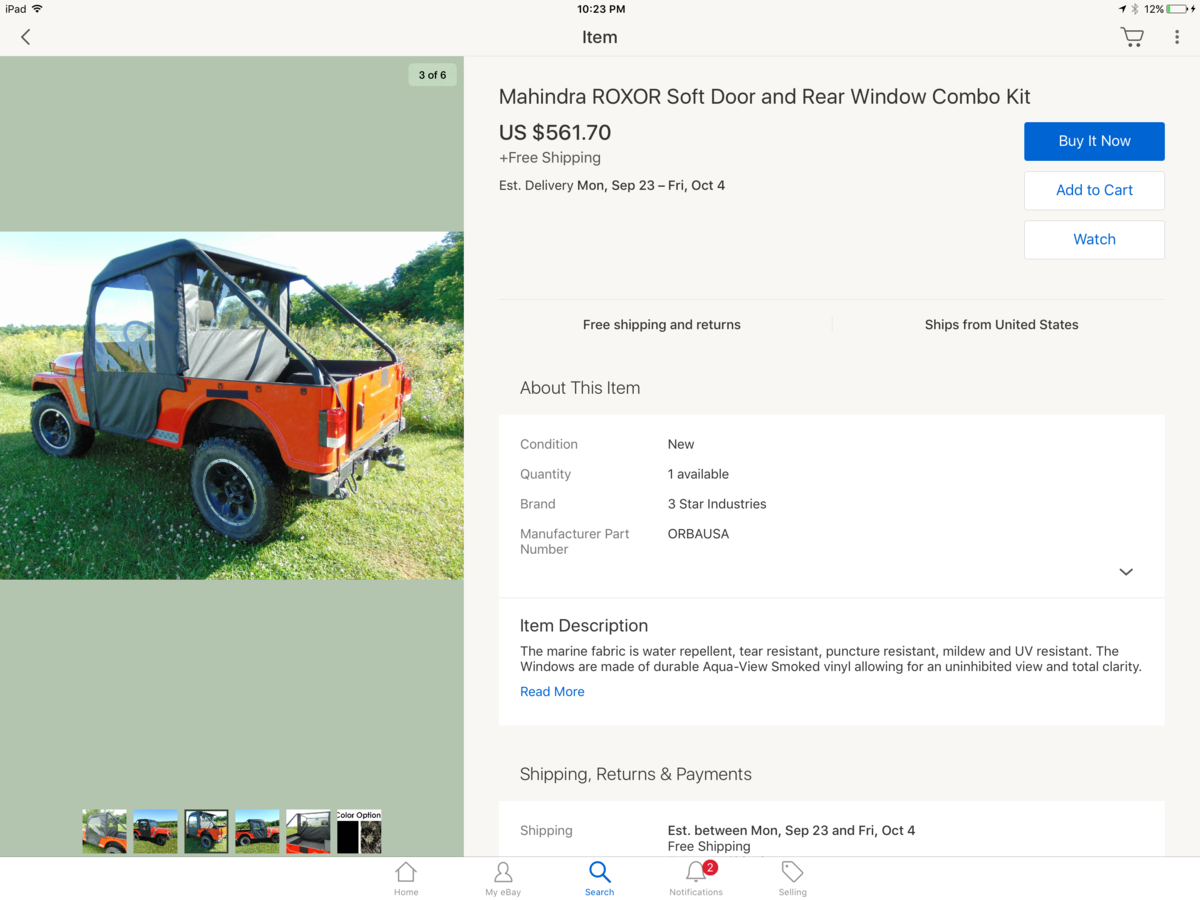Select the first photo thumbnail

(104, 831)
